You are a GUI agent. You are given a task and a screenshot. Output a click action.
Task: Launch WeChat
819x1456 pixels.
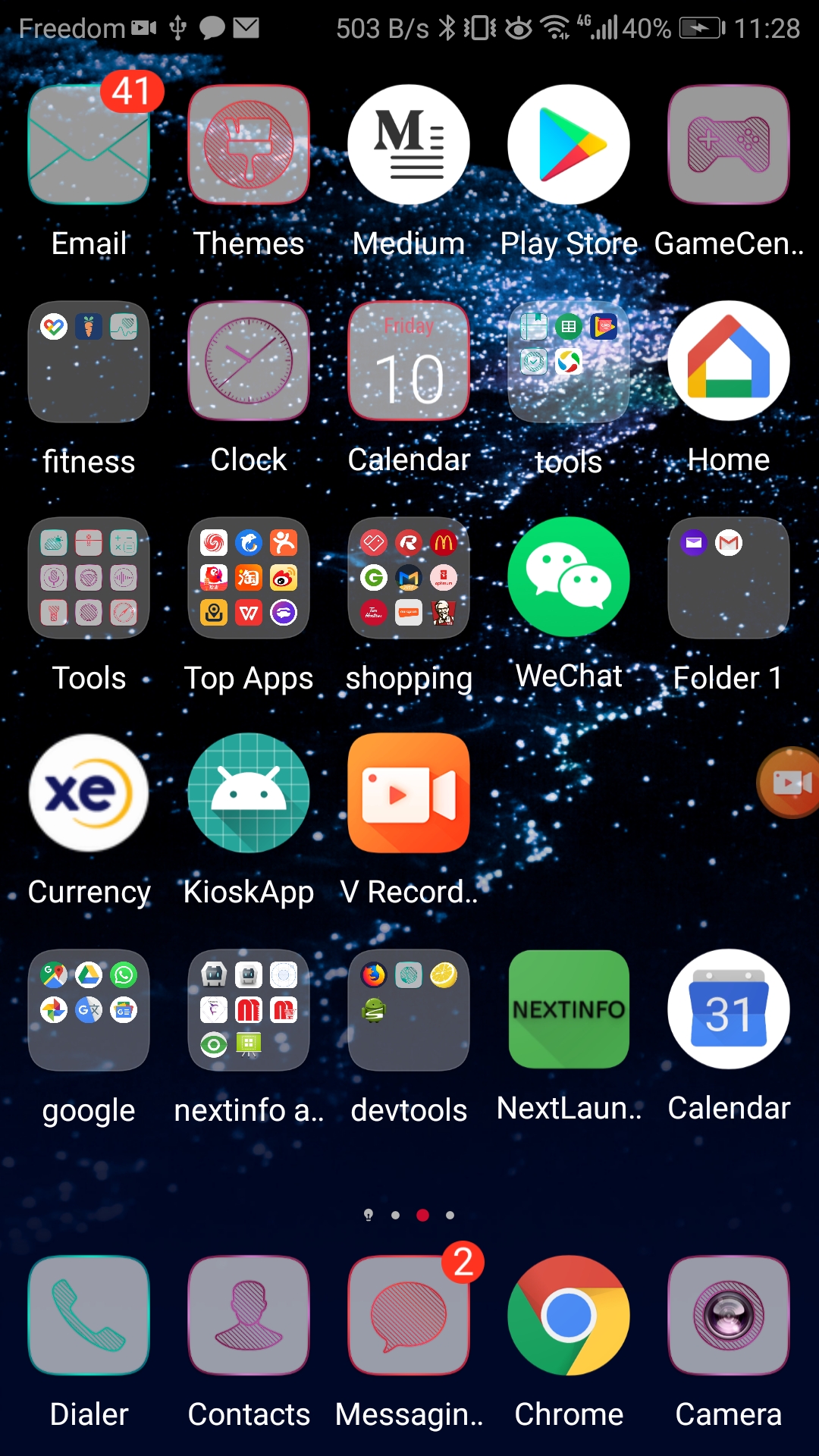tap(569, 578)
